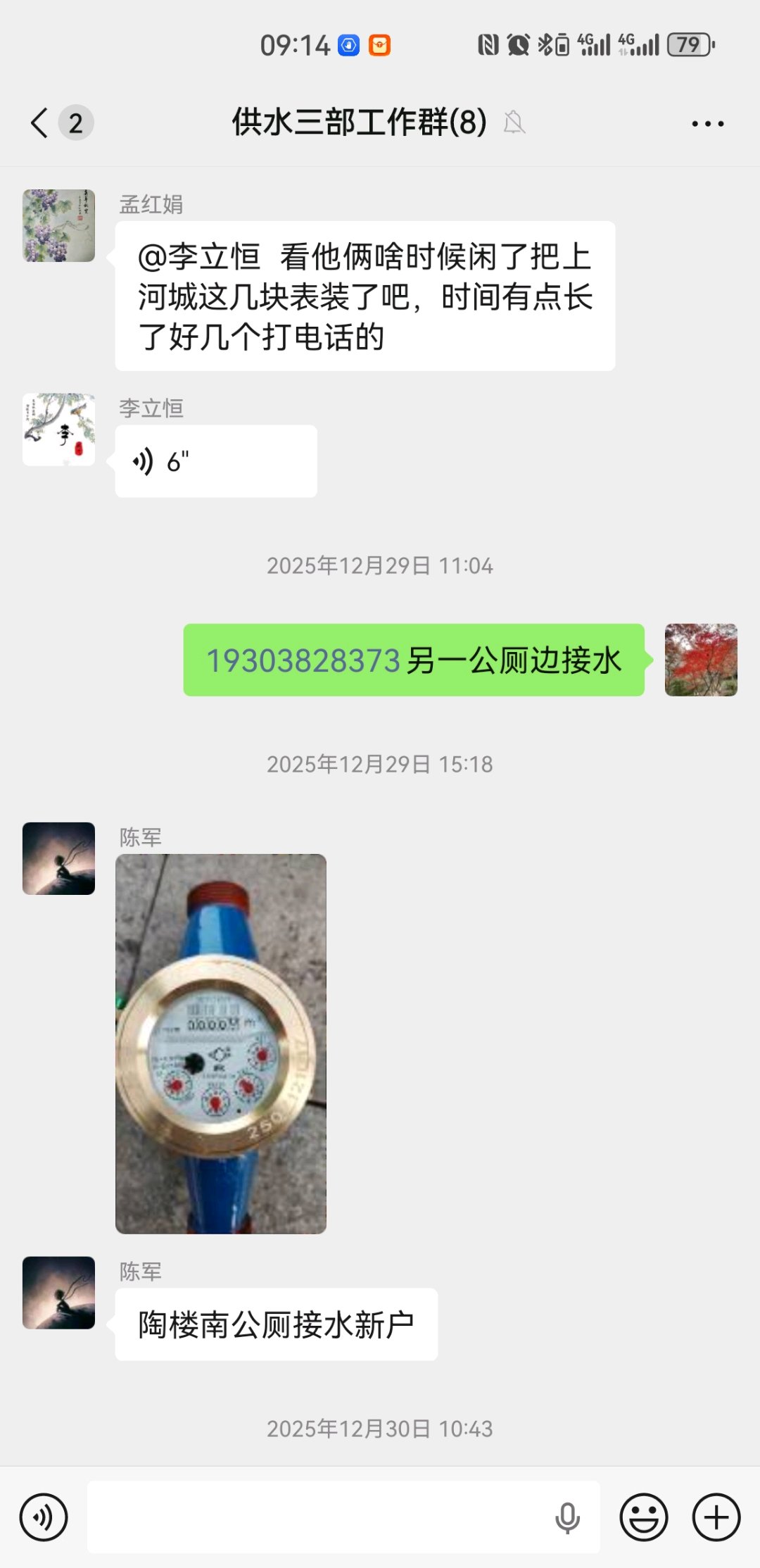Screen dimensions: 760x1568
Task: Open 李立恒's profile avatar
Action: click(x=59, y=429)
